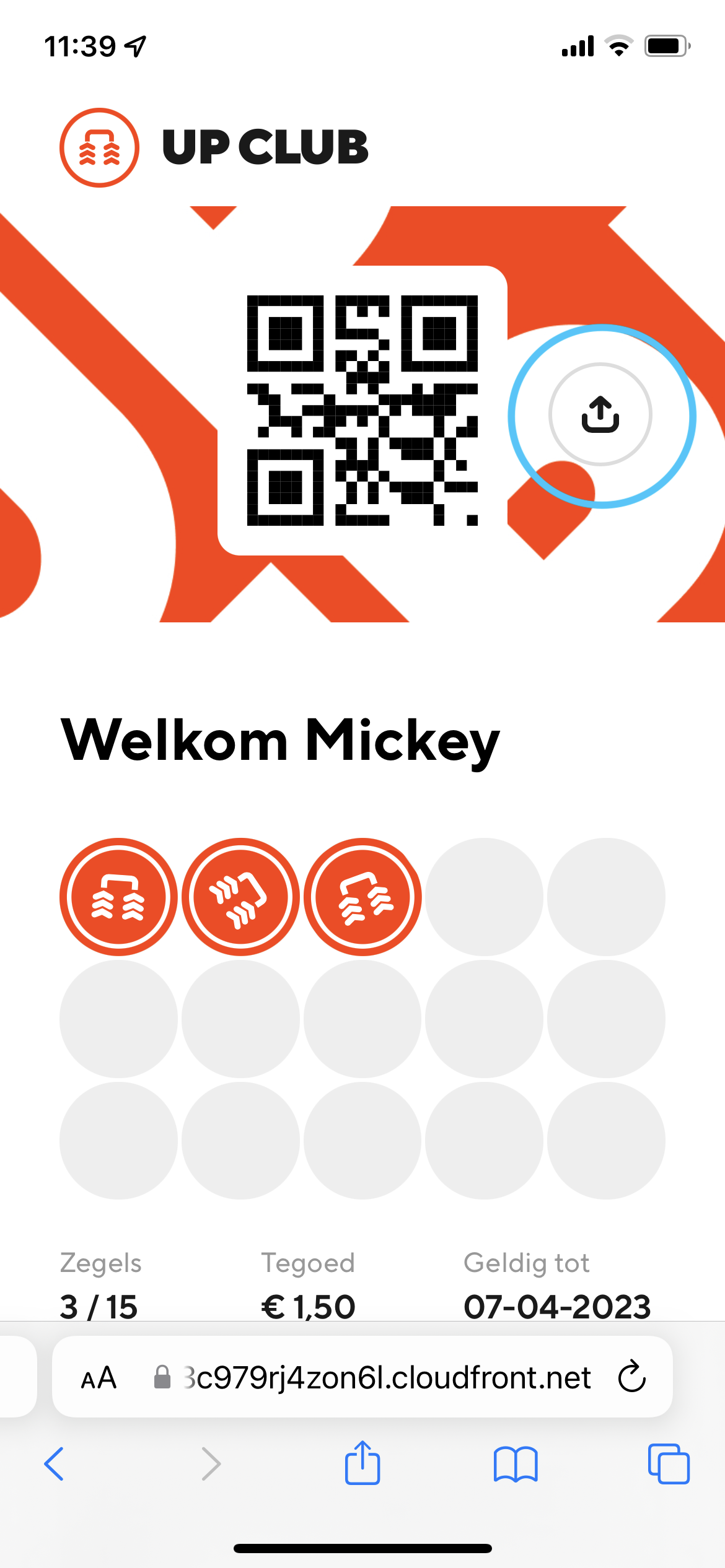Open Safari's share sheet
This screenshot has height=1568, width=725.
[362, 1463]
